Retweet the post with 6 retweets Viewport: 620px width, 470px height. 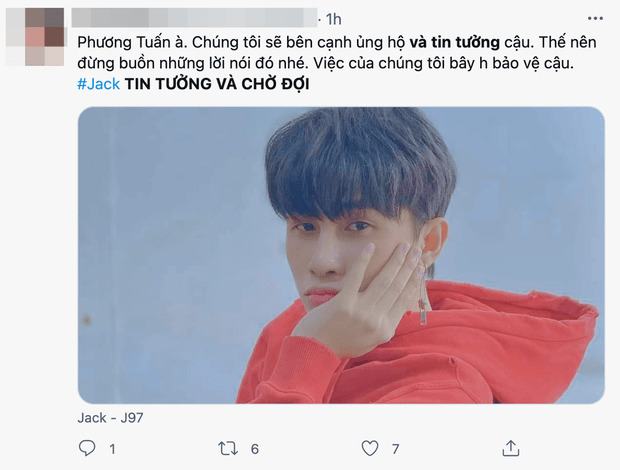(227, 450)
